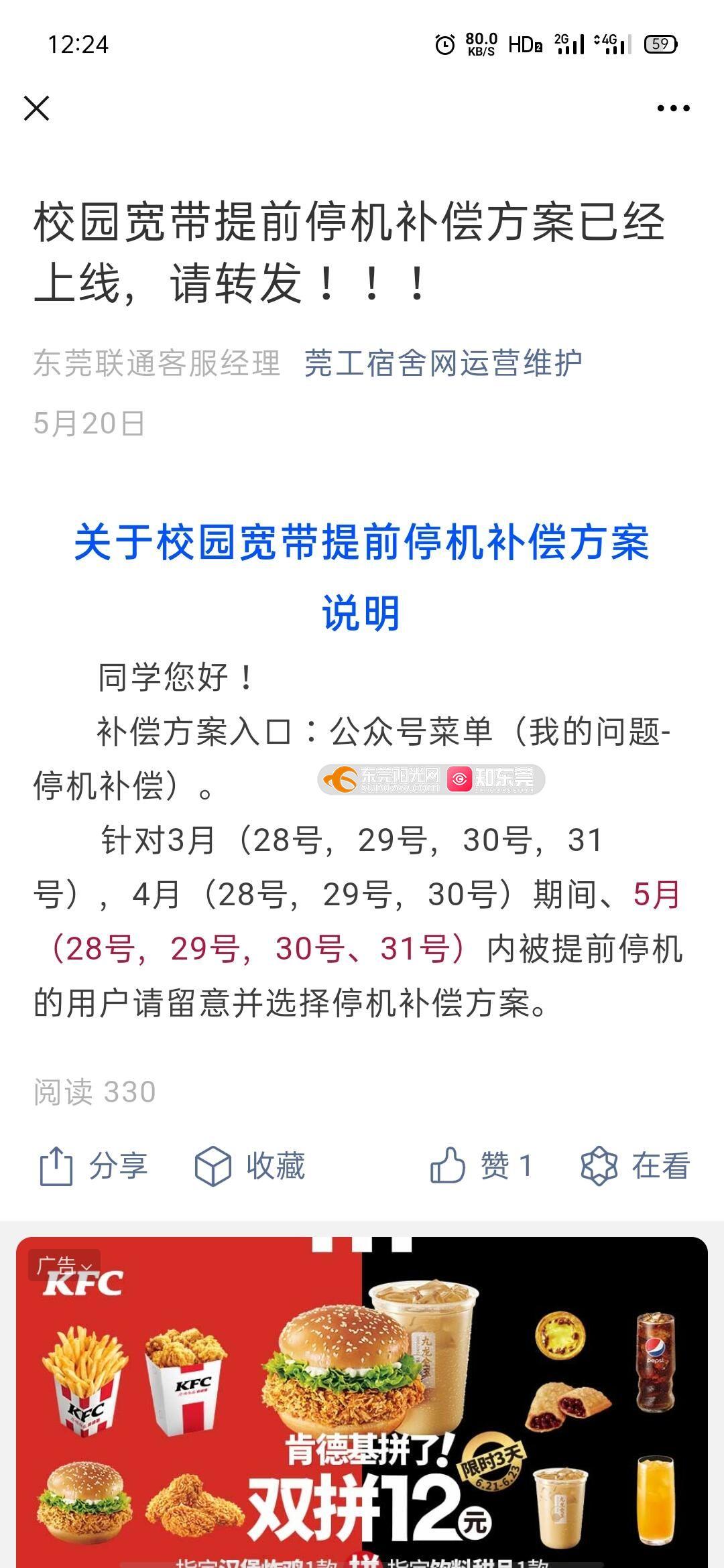The image size is (724, 1568).
Task: Add the article to favorites with 收藏
Action: coord(249,1166)
